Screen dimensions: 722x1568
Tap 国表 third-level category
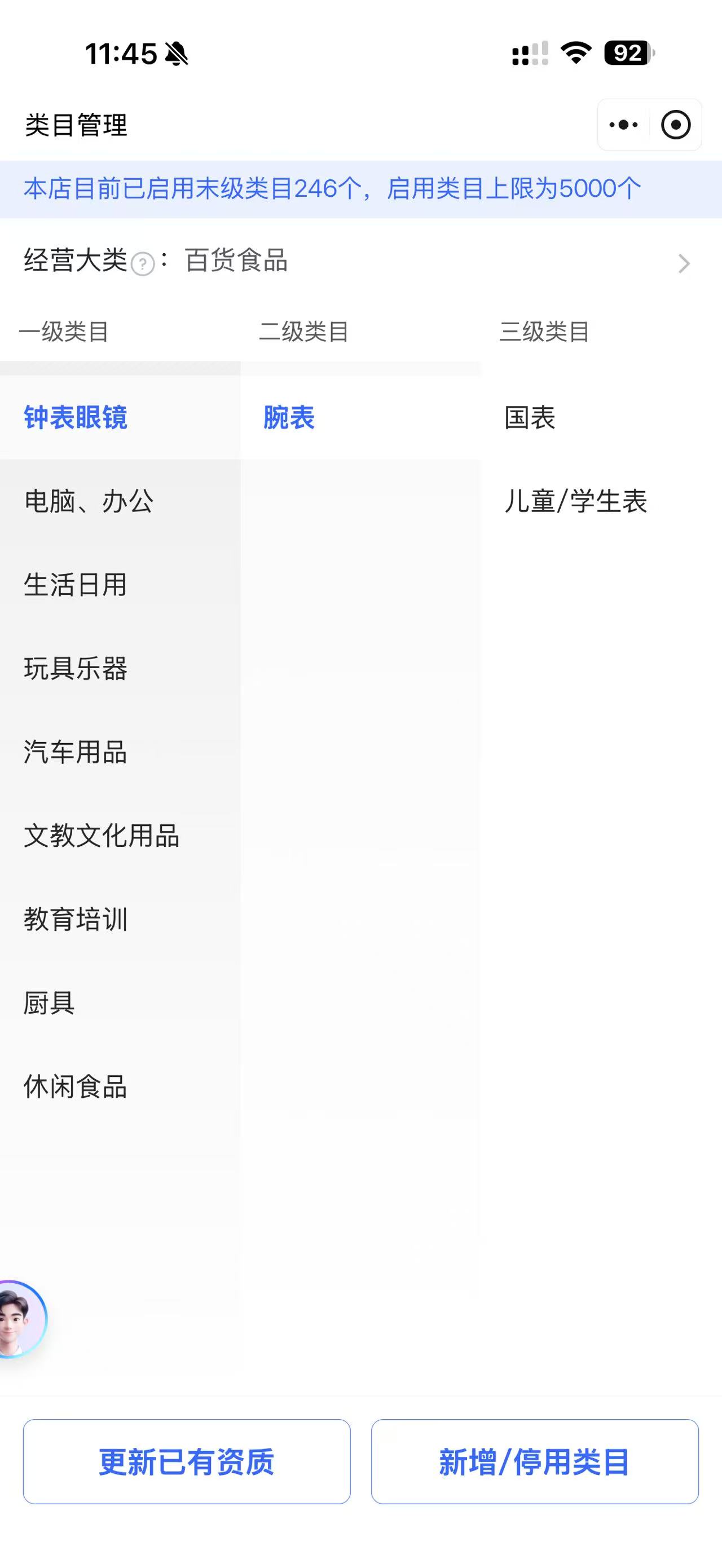coord(530,418)
